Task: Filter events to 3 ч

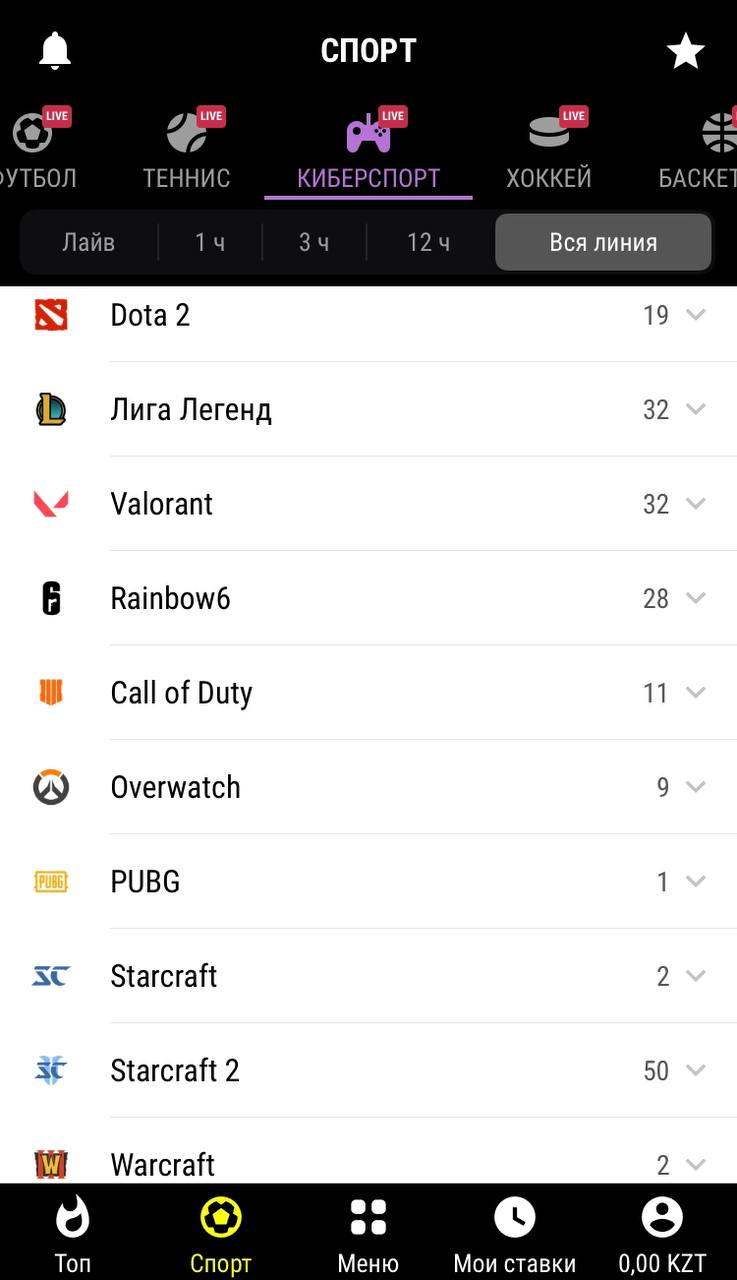Action: point(314,242)
